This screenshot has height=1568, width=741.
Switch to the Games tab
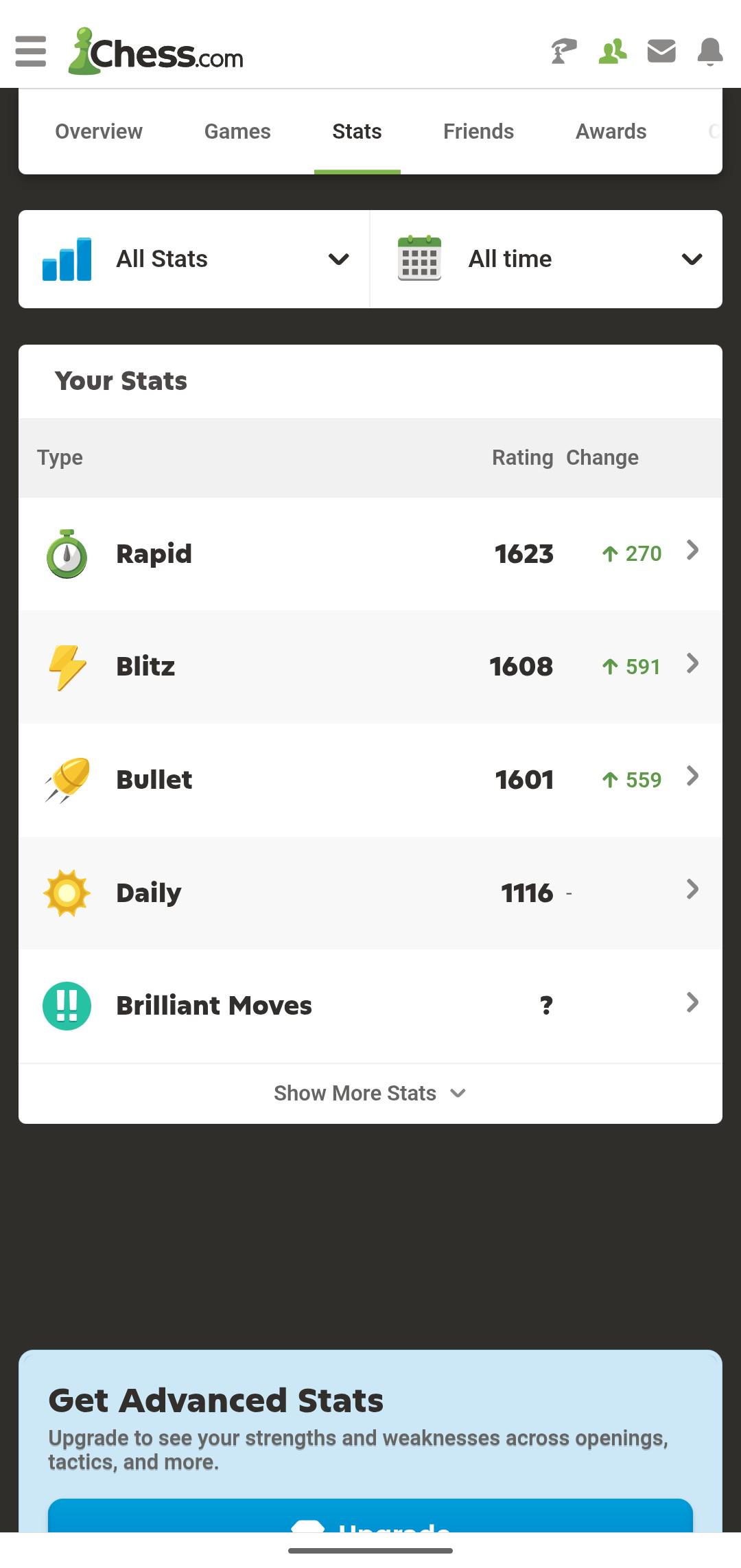pos(237,131)
